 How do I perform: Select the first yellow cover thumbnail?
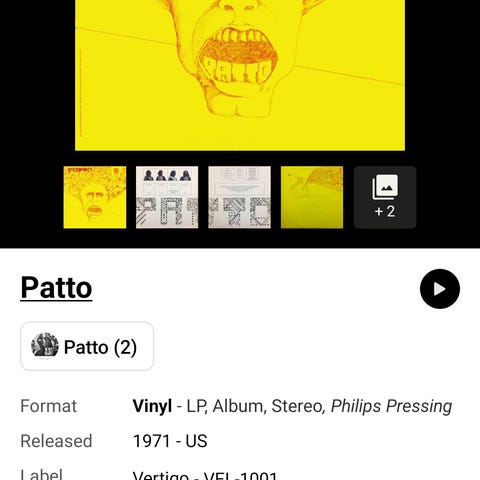(x=95, y=197)
